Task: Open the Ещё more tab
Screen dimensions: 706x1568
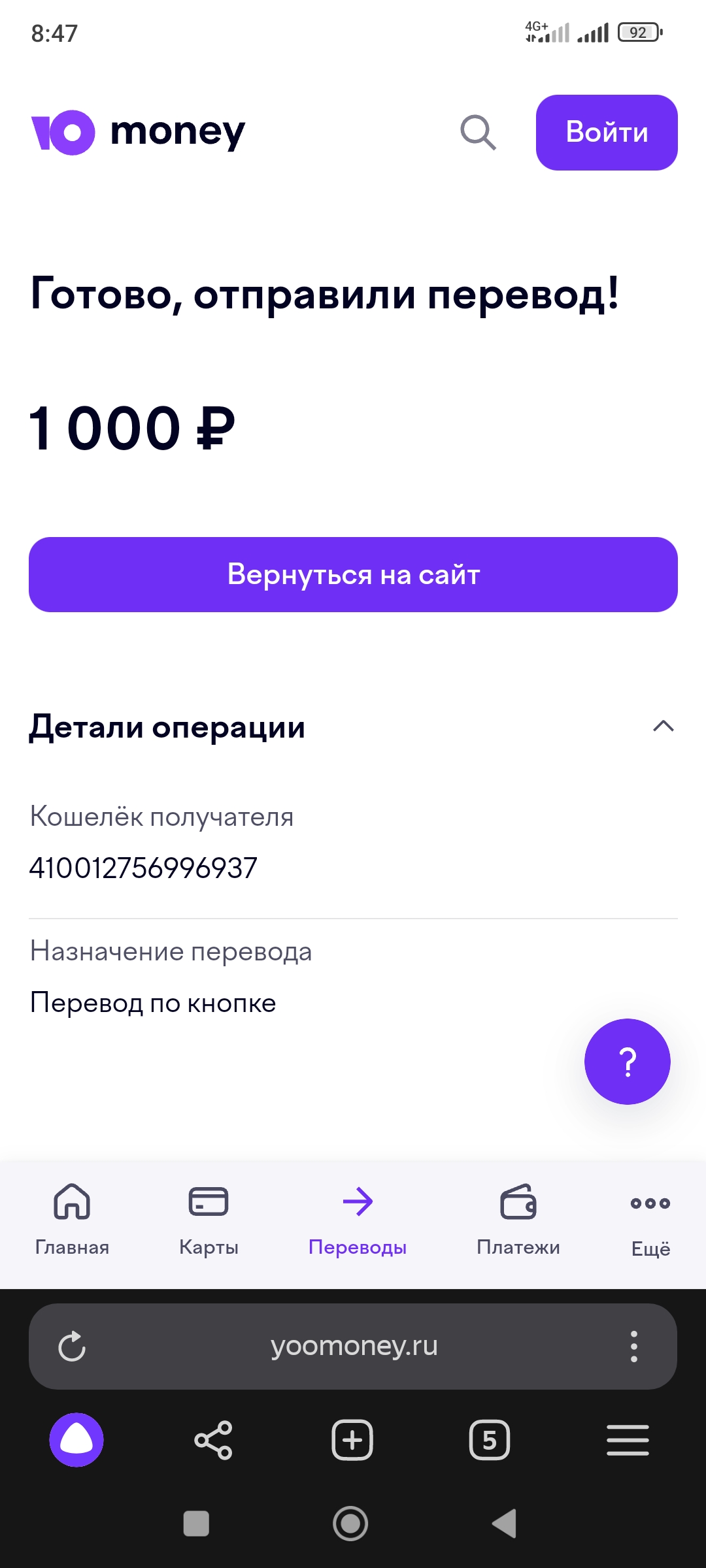Action: point(650,1219)
